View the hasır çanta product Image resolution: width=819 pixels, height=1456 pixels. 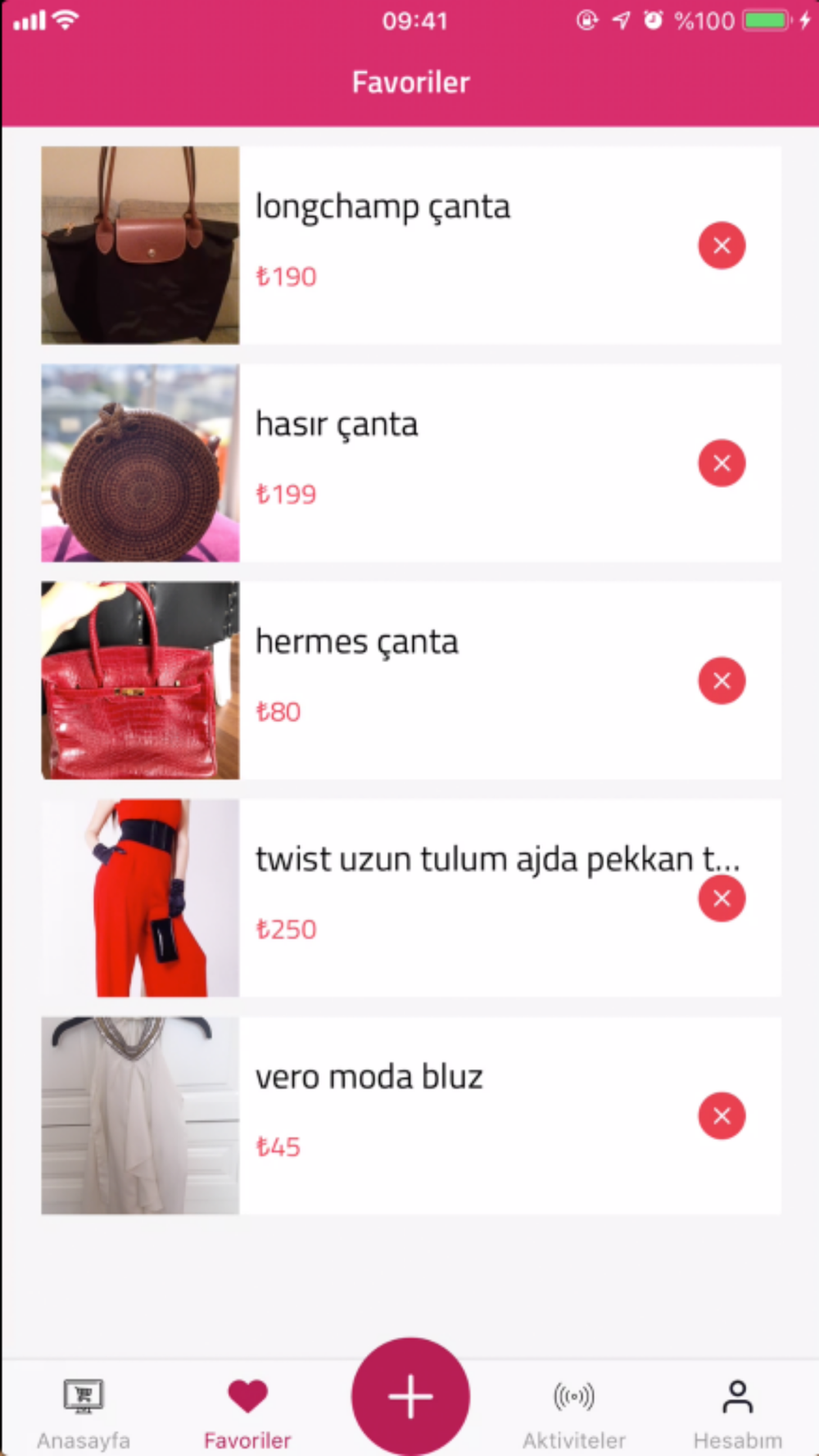click(337, 425)
